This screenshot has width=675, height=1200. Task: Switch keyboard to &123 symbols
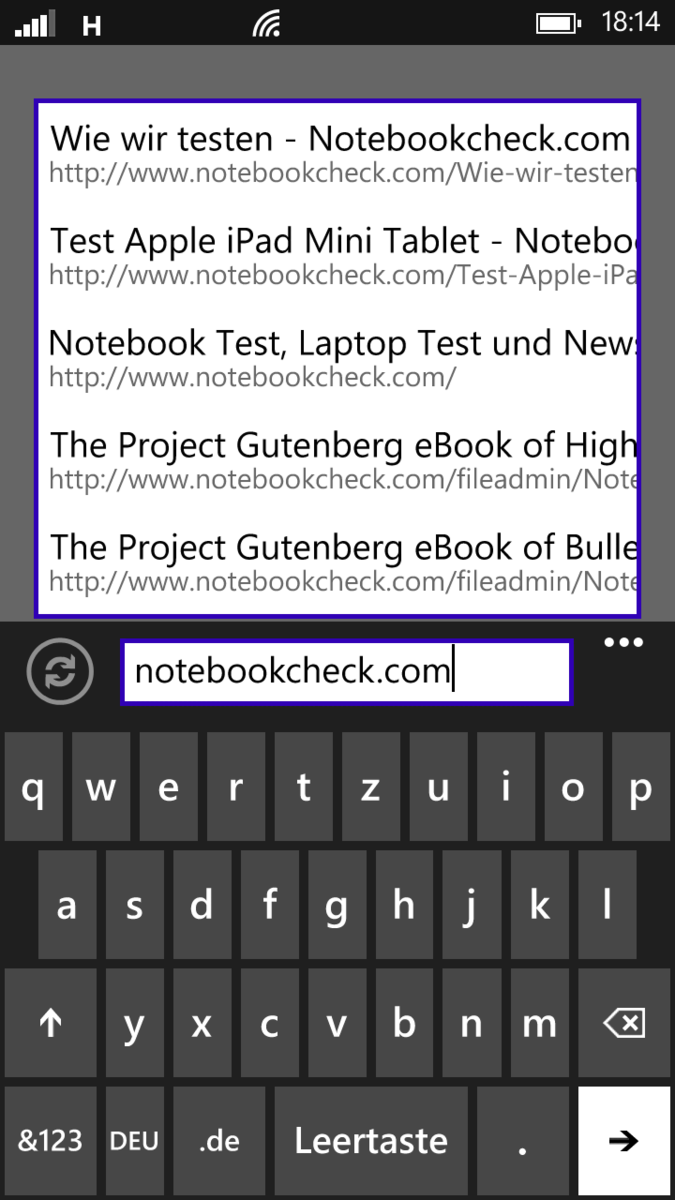pos(50,1140)
